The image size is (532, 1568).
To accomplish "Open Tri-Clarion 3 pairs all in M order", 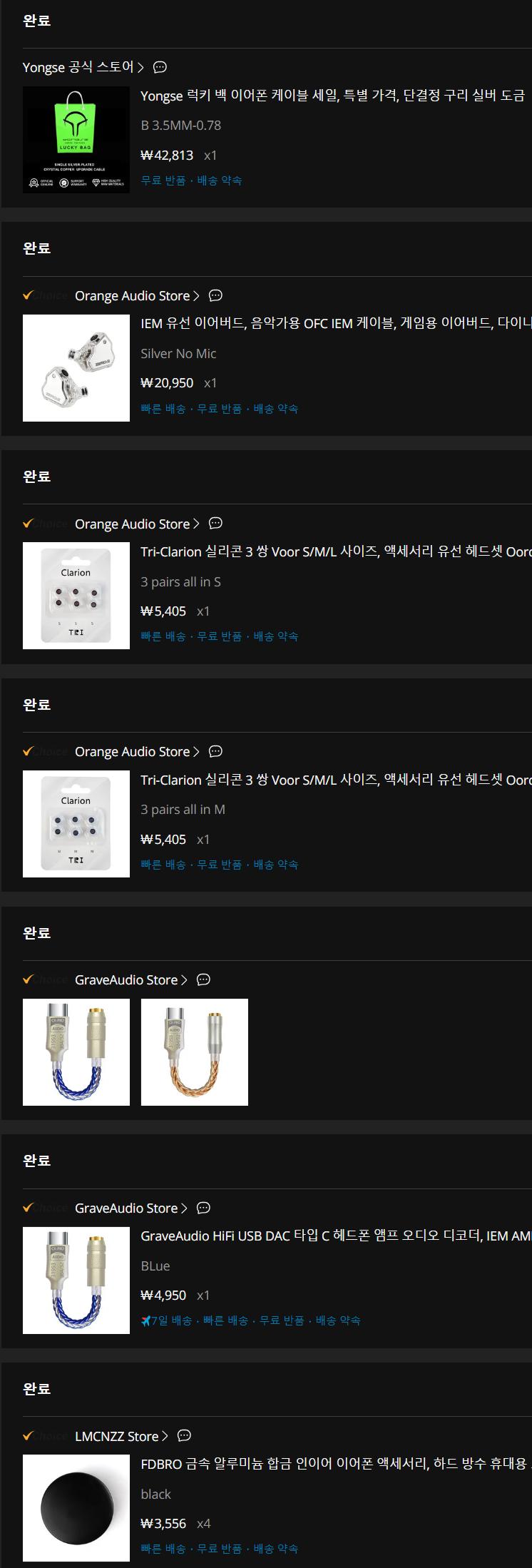I will 332,780.
